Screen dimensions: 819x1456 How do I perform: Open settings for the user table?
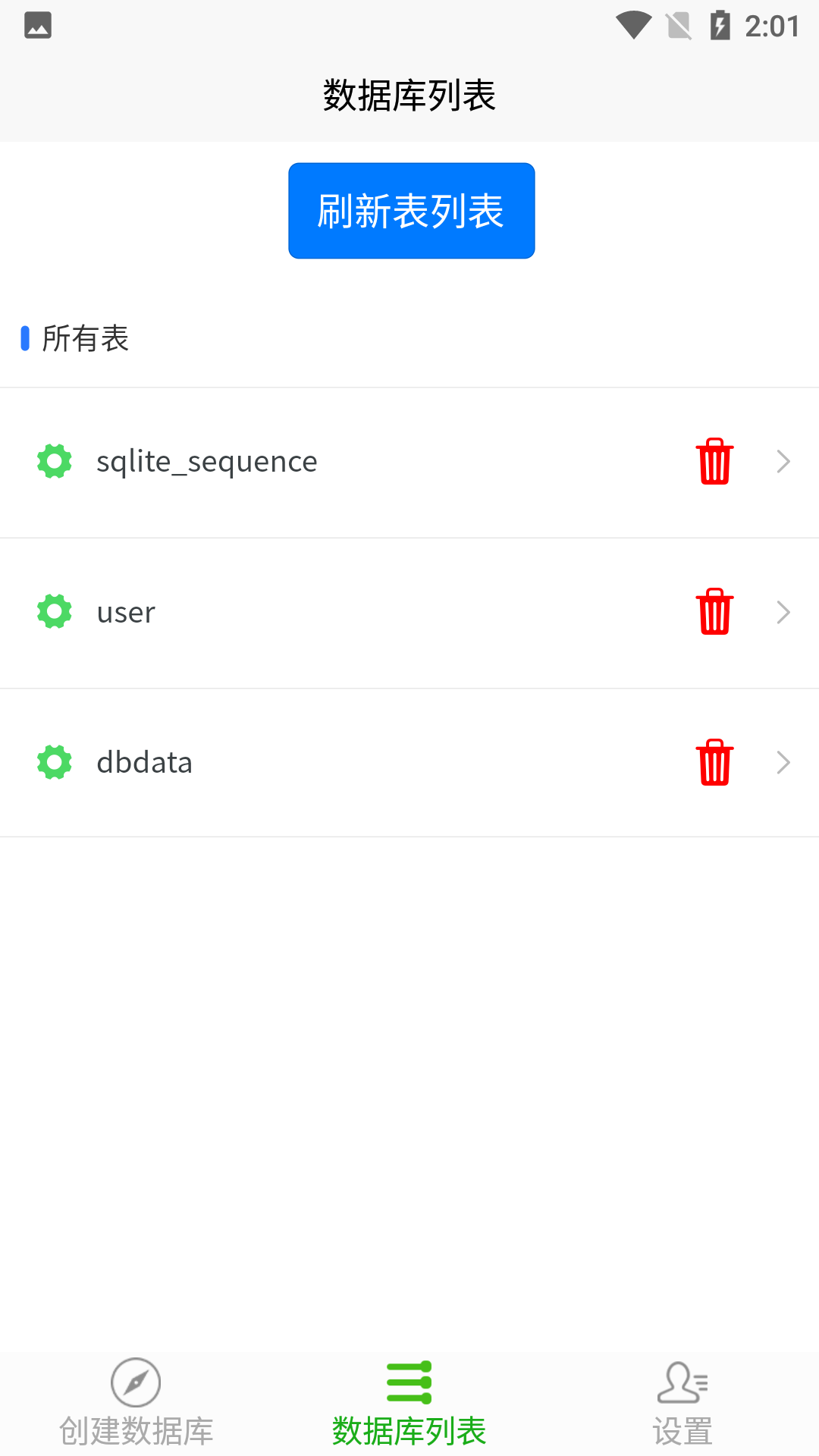pyautogui.click(x=54, y=611)
